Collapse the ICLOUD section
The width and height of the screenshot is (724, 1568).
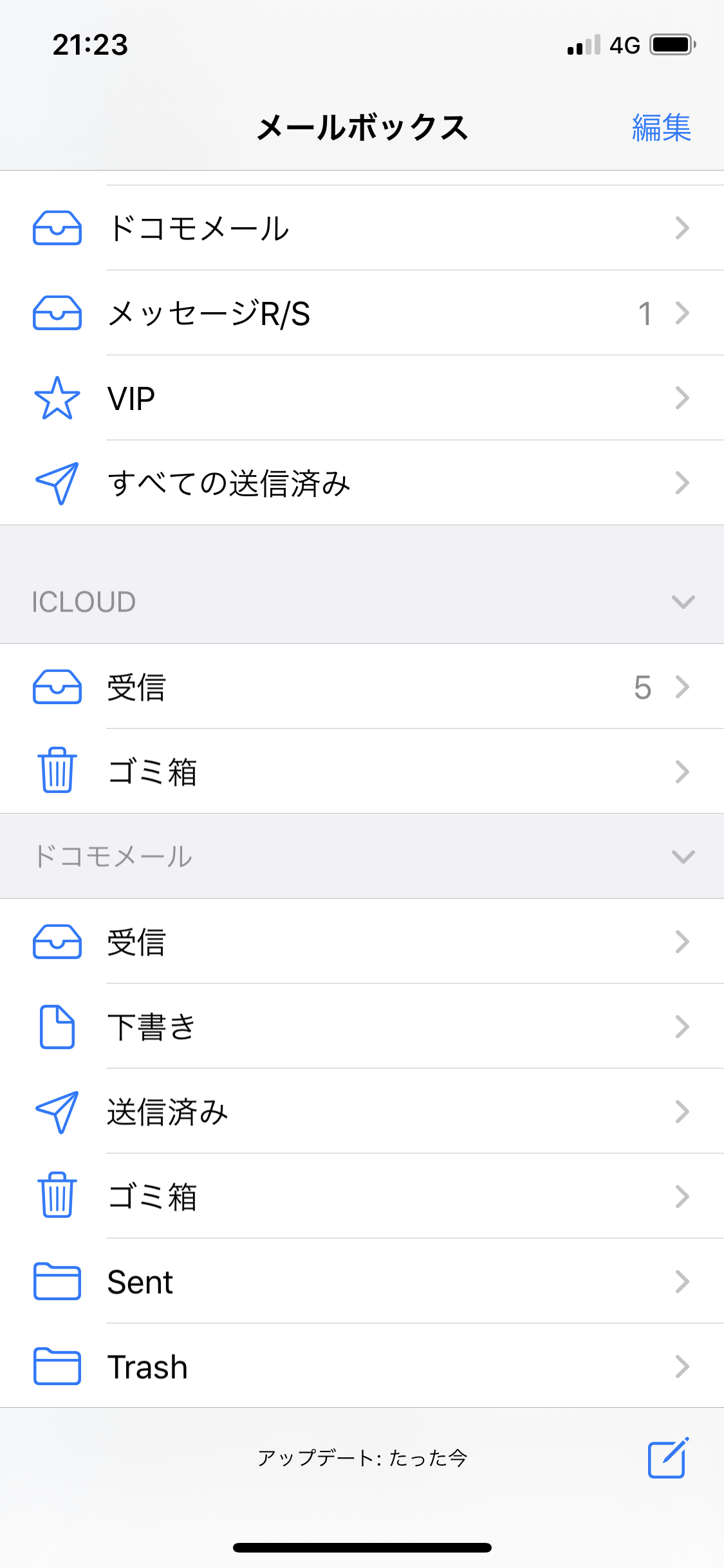(x=682, y=602)
